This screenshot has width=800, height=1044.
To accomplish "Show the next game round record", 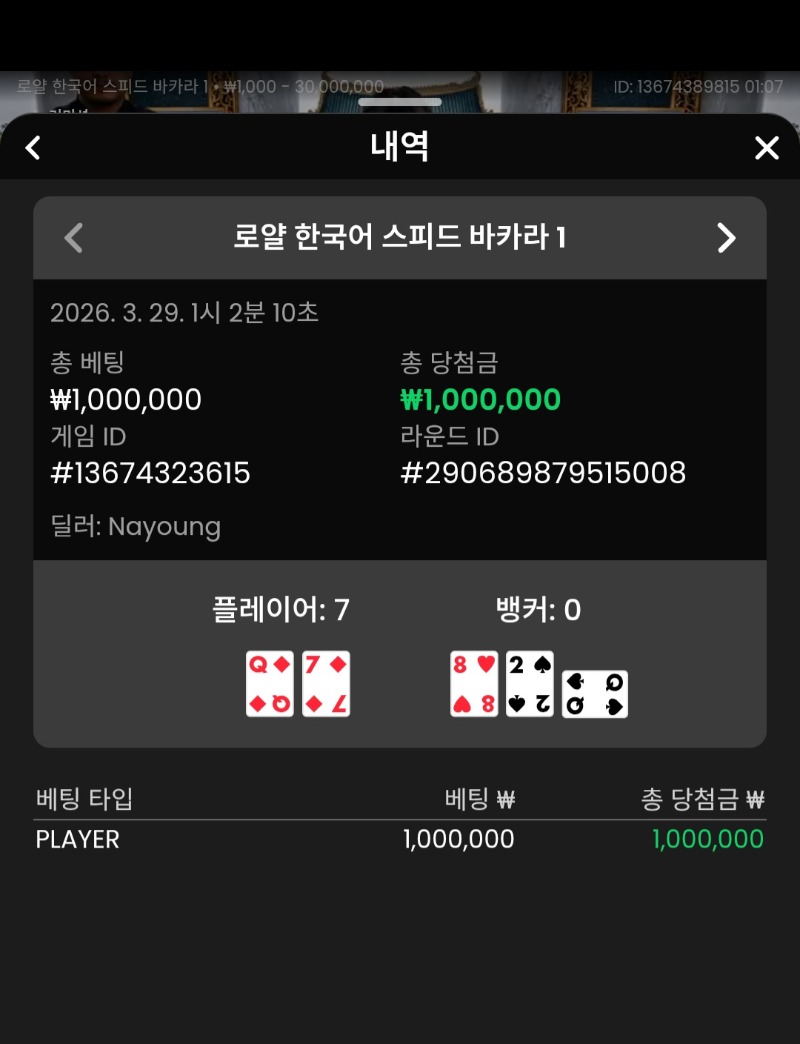I will pyautogui.click(x=726, y=237).
